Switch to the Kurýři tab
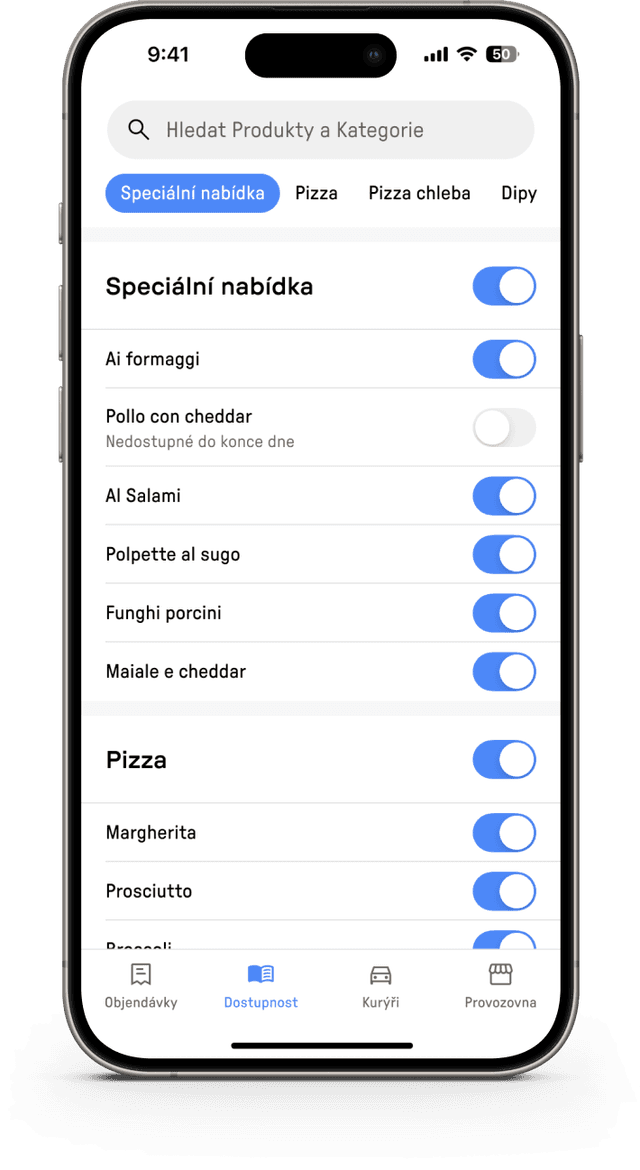 380,986
